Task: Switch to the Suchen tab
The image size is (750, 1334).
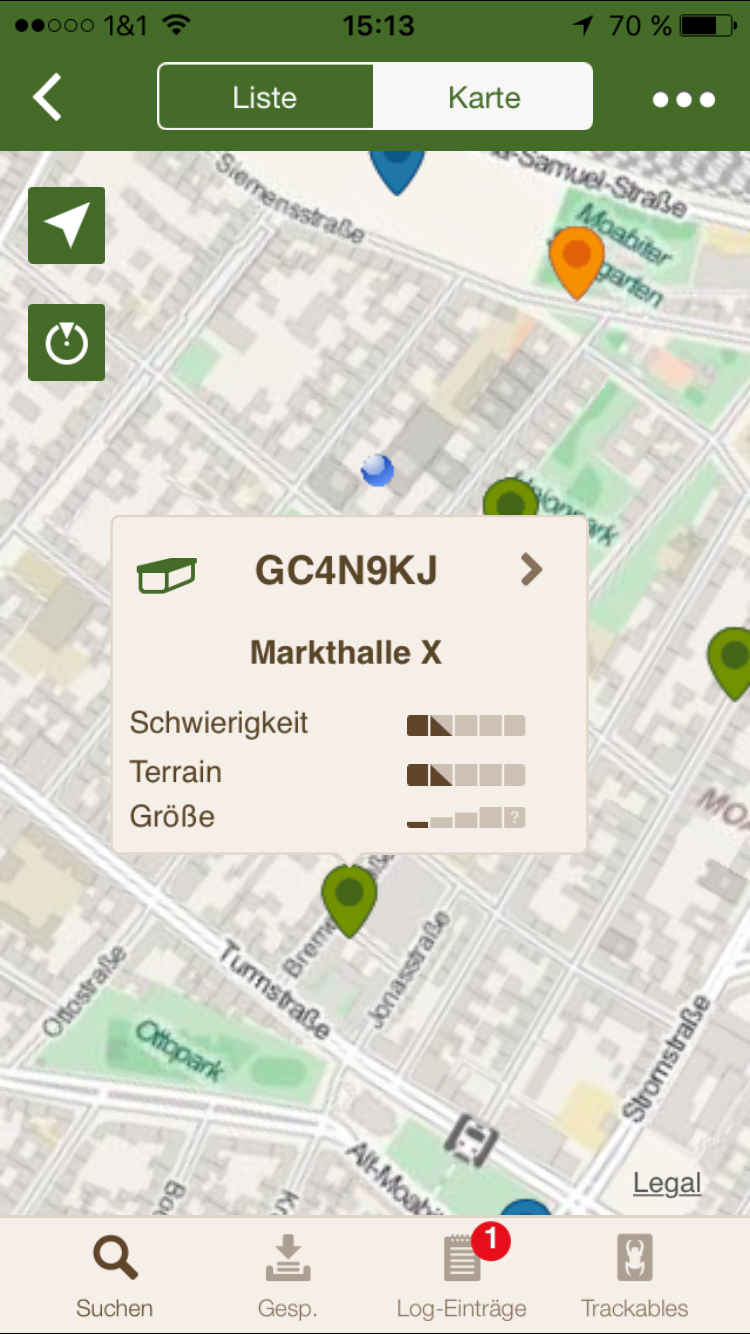Action: coord(115,1275)
